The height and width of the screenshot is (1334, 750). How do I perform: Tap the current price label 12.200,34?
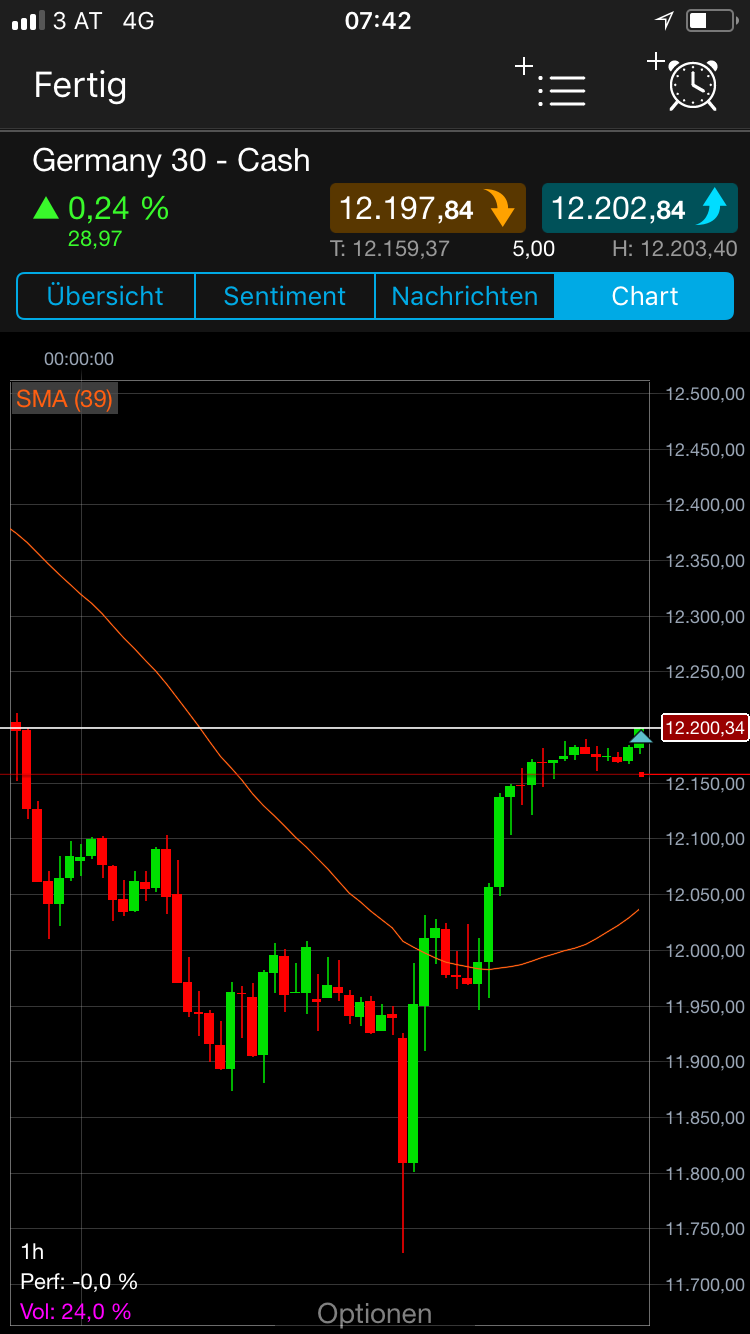tap(704, 728)
